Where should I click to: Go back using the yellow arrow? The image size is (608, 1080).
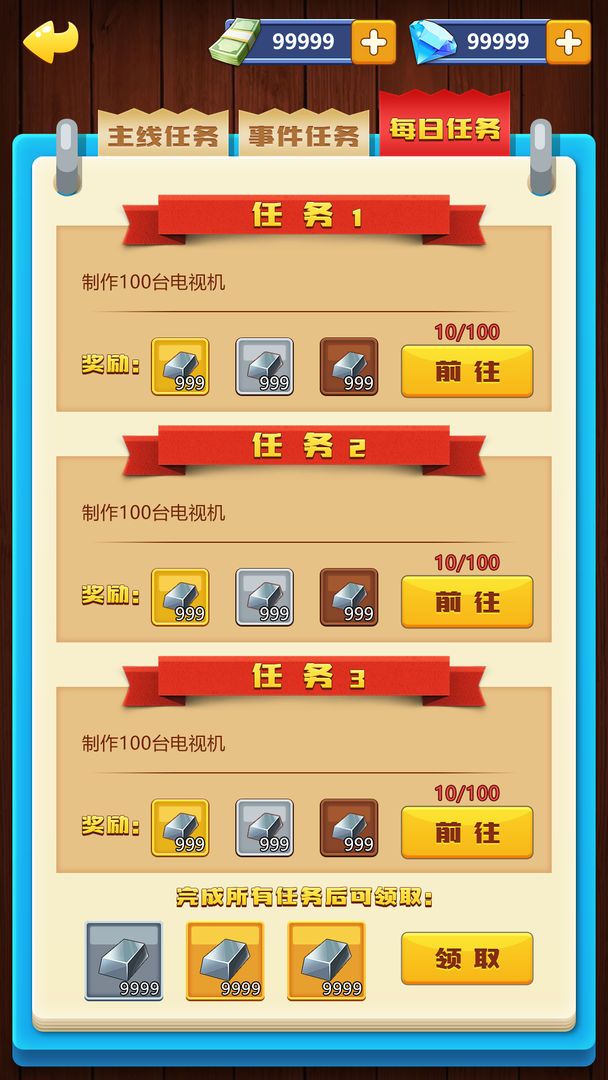(51, 41)
